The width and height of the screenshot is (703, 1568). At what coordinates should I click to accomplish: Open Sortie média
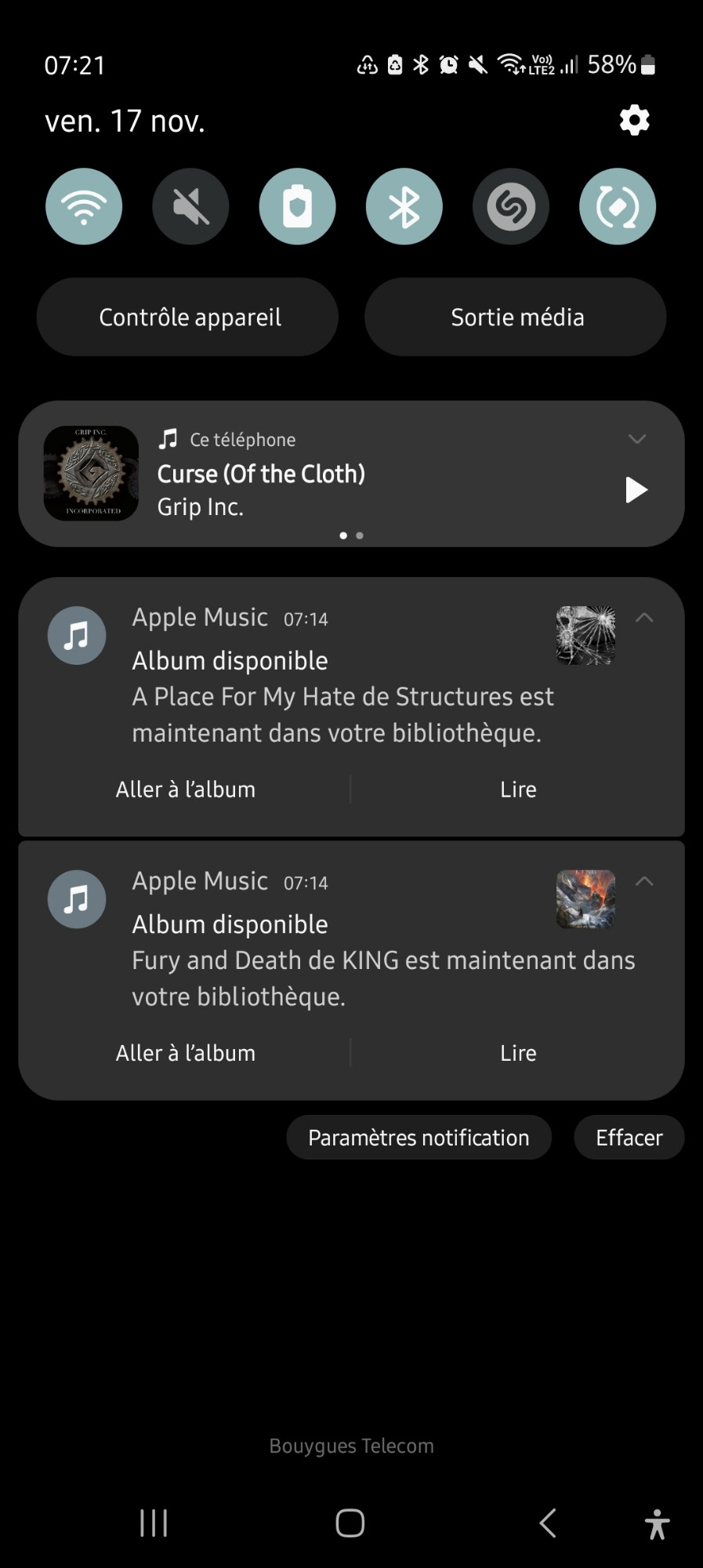click(x=516, y=317)
